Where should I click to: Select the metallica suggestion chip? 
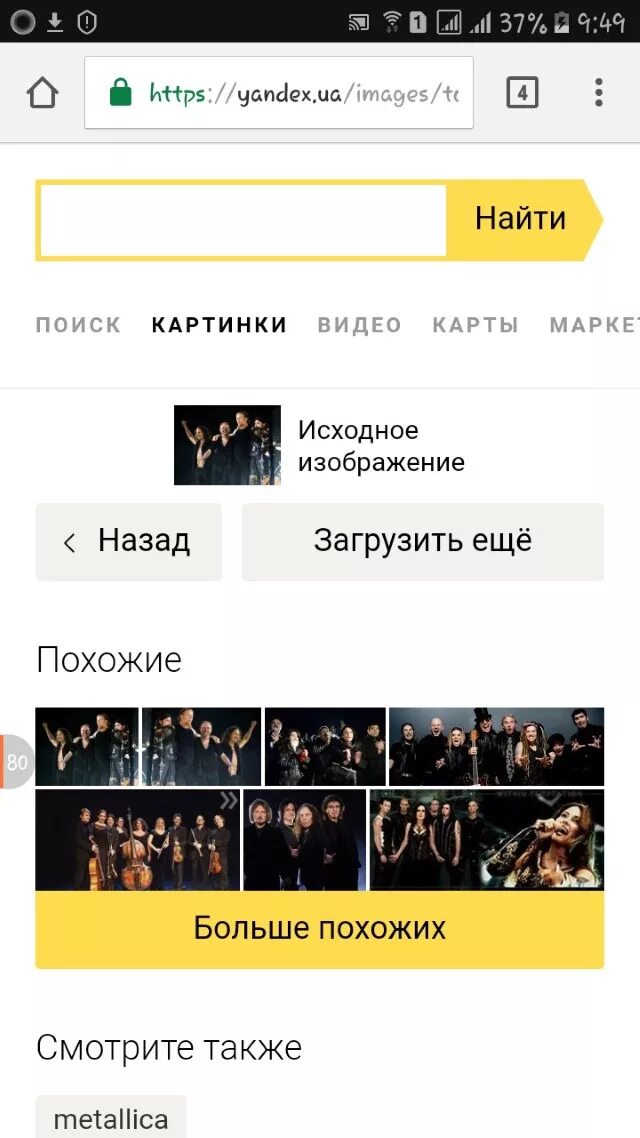pyautogui.click(x=111, y=1118)
